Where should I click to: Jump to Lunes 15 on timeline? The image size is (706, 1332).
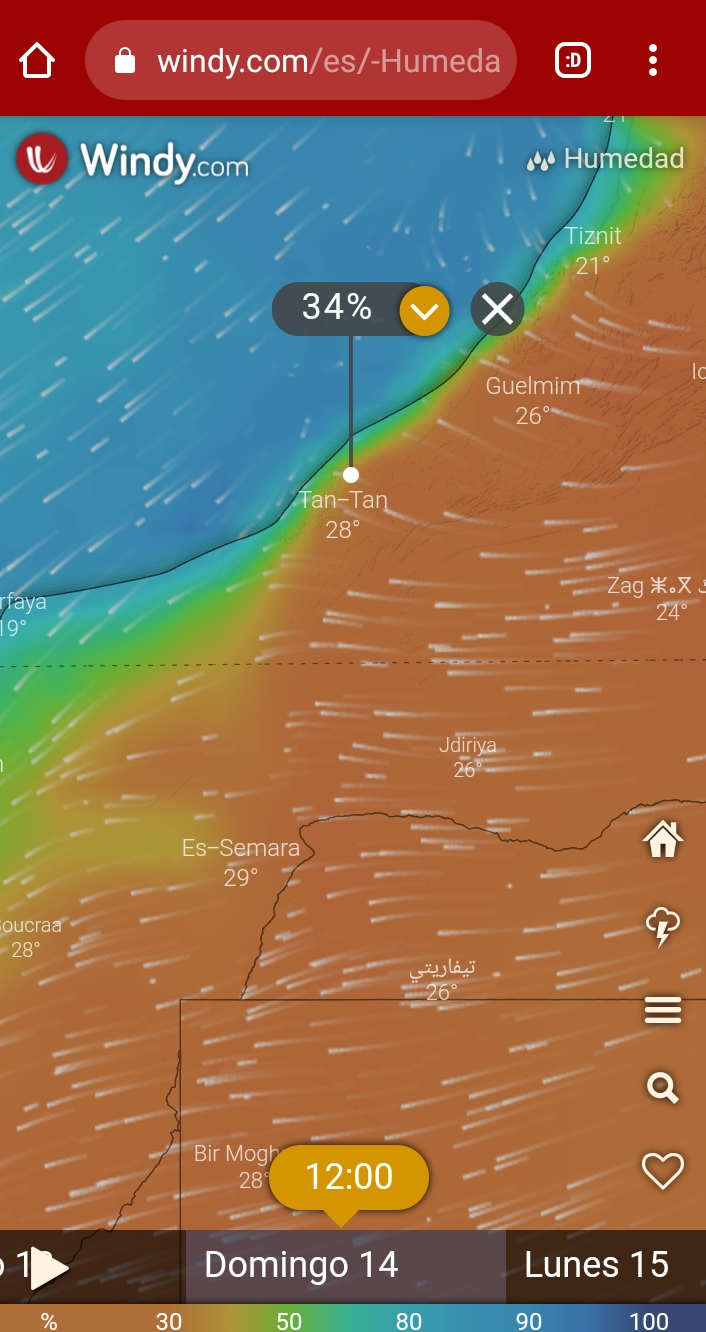[596, 1265]
